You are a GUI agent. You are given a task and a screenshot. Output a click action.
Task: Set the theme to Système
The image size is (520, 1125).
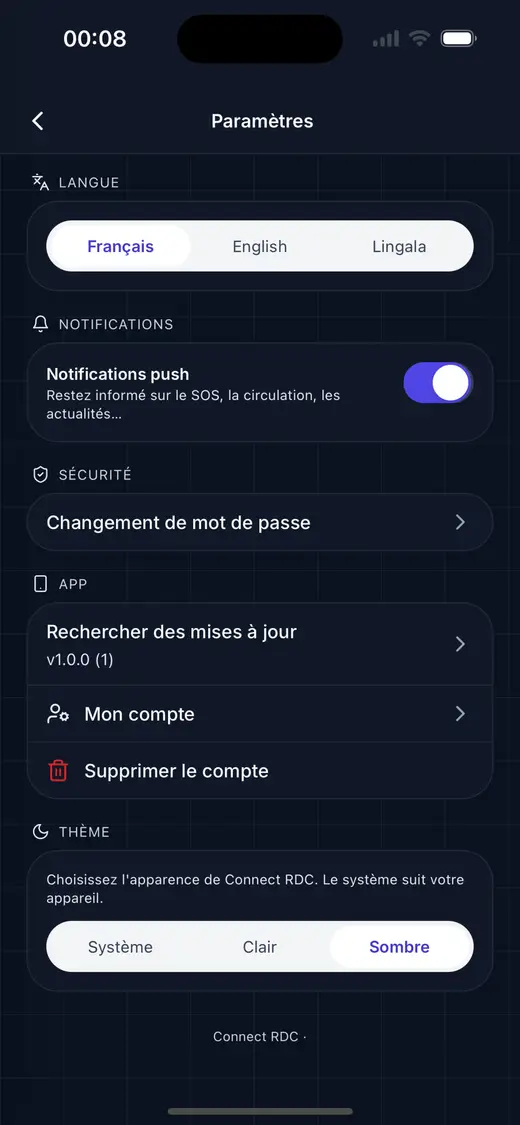(120, 946)
